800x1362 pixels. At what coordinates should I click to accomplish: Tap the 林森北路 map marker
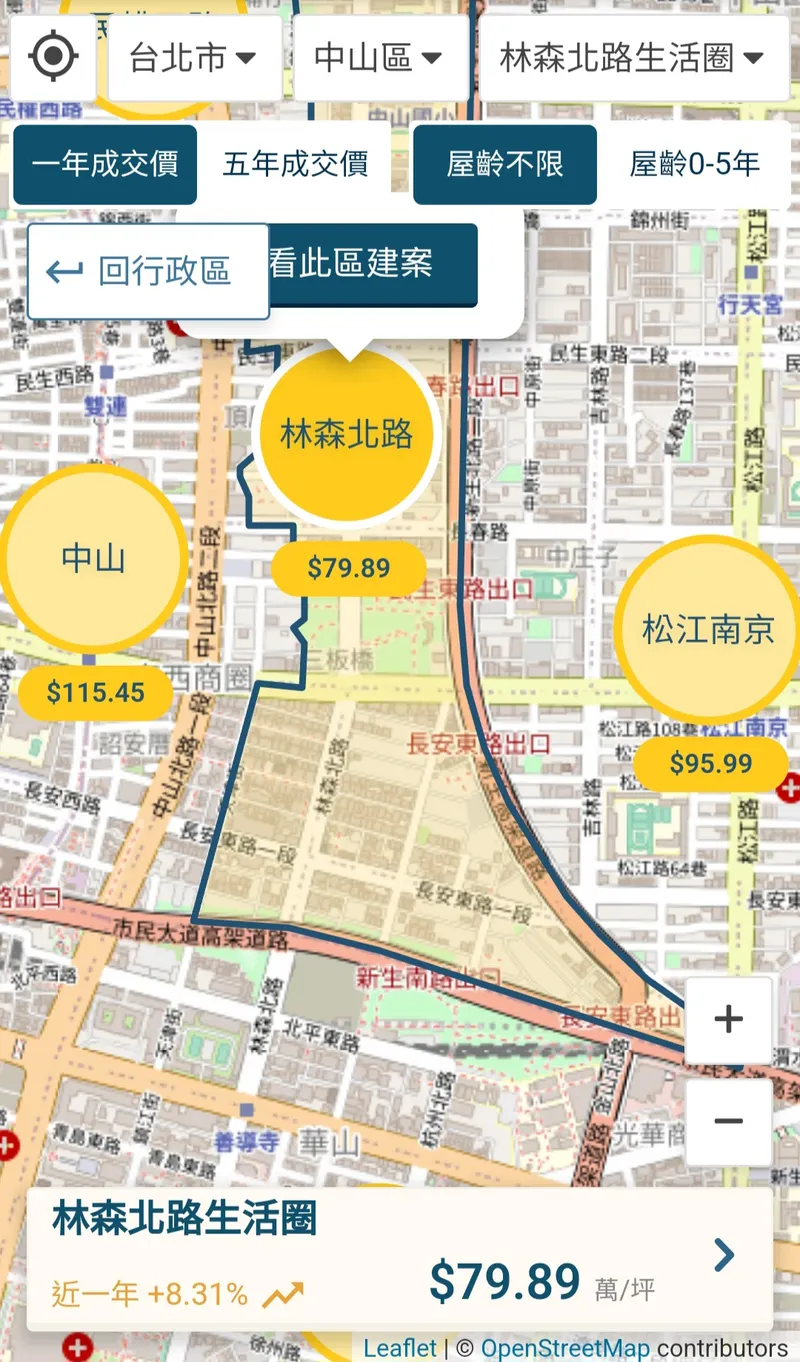coord(347,434)
